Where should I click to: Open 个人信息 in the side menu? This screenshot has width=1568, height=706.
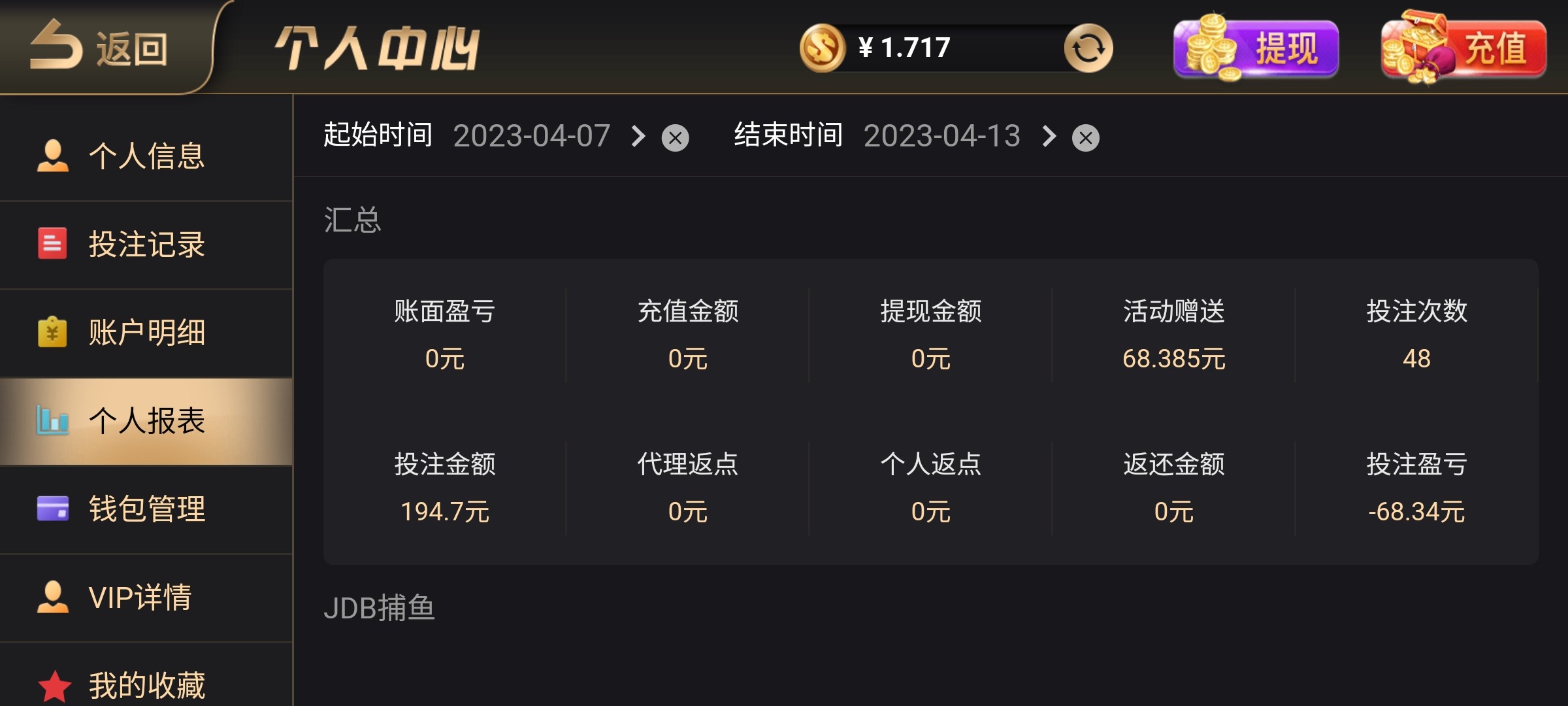(146, 156)
